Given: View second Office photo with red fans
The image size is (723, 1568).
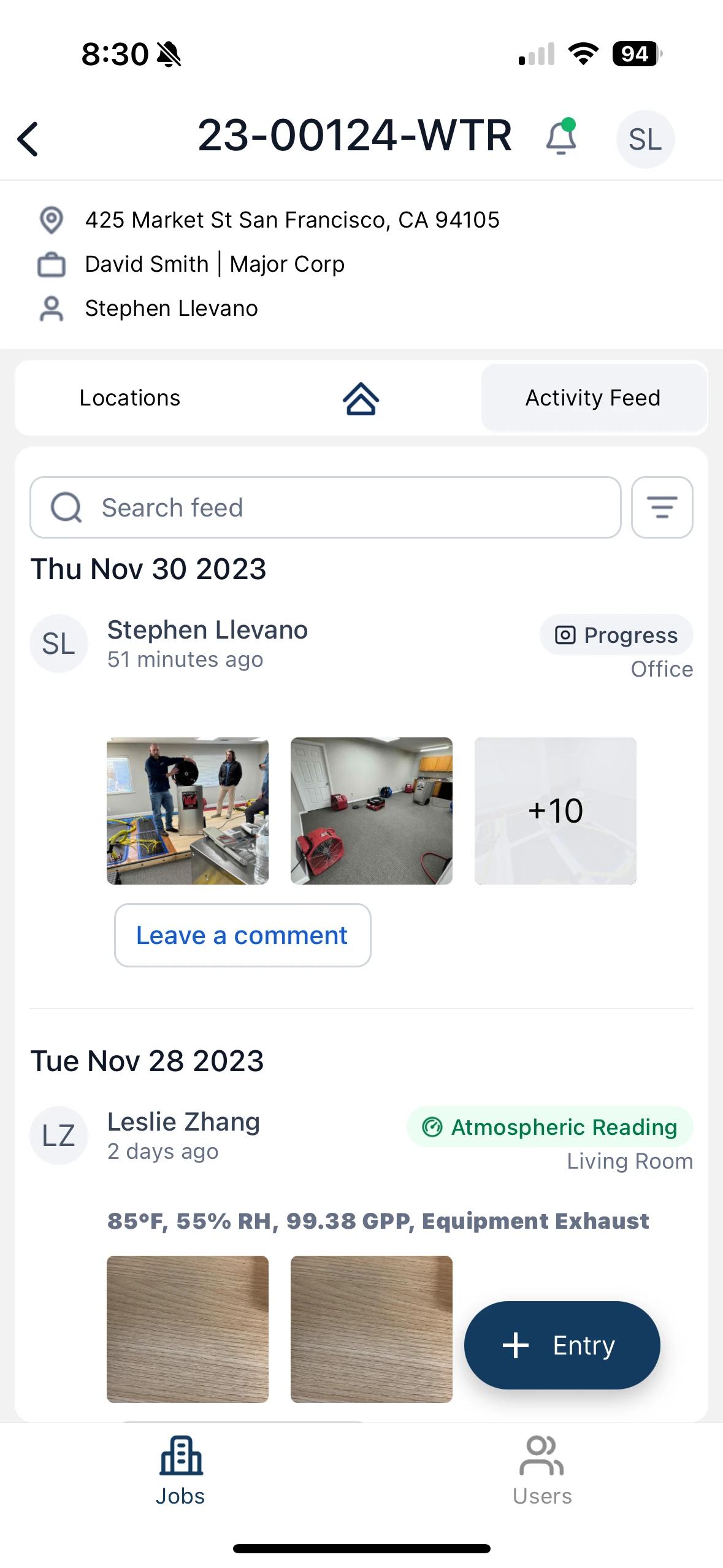Looking at the screenshot, I should click(x=372, y=810).
